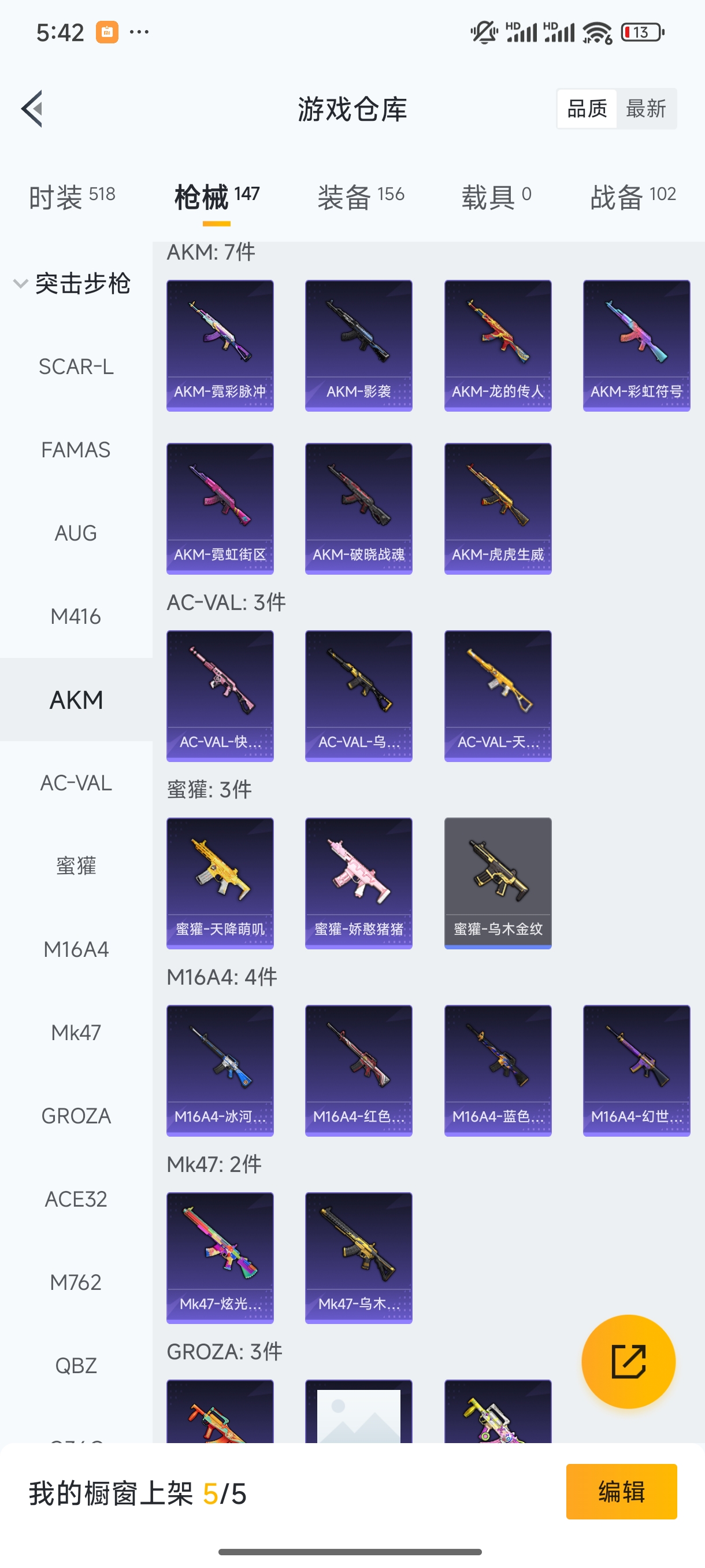Switch to the 战备 tab
The image size is (705, 1568).
[633, 197]
